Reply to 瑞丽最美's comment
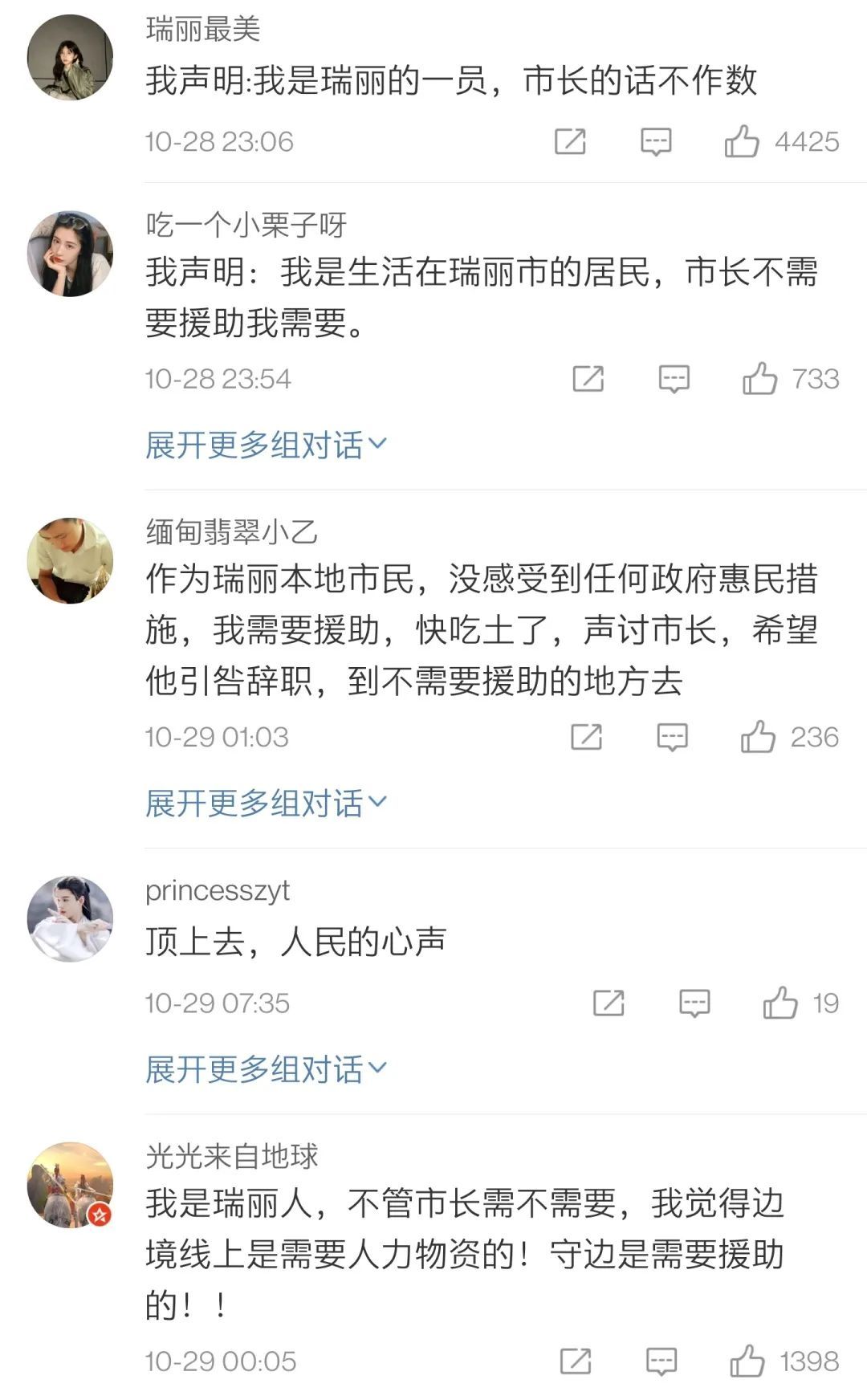 [656, 142]
